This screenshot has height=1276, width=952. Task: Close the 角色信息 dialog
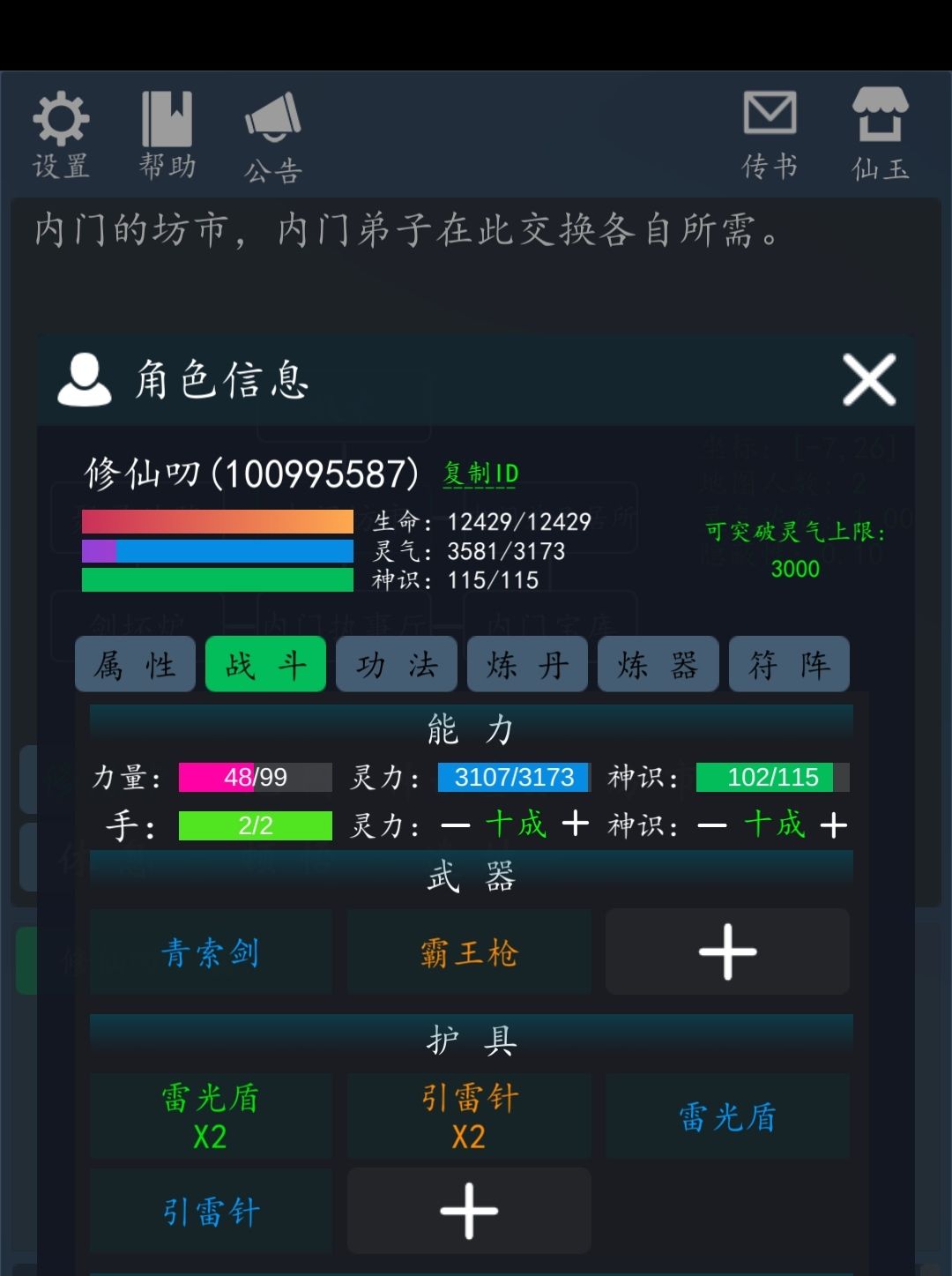point(868,380)
